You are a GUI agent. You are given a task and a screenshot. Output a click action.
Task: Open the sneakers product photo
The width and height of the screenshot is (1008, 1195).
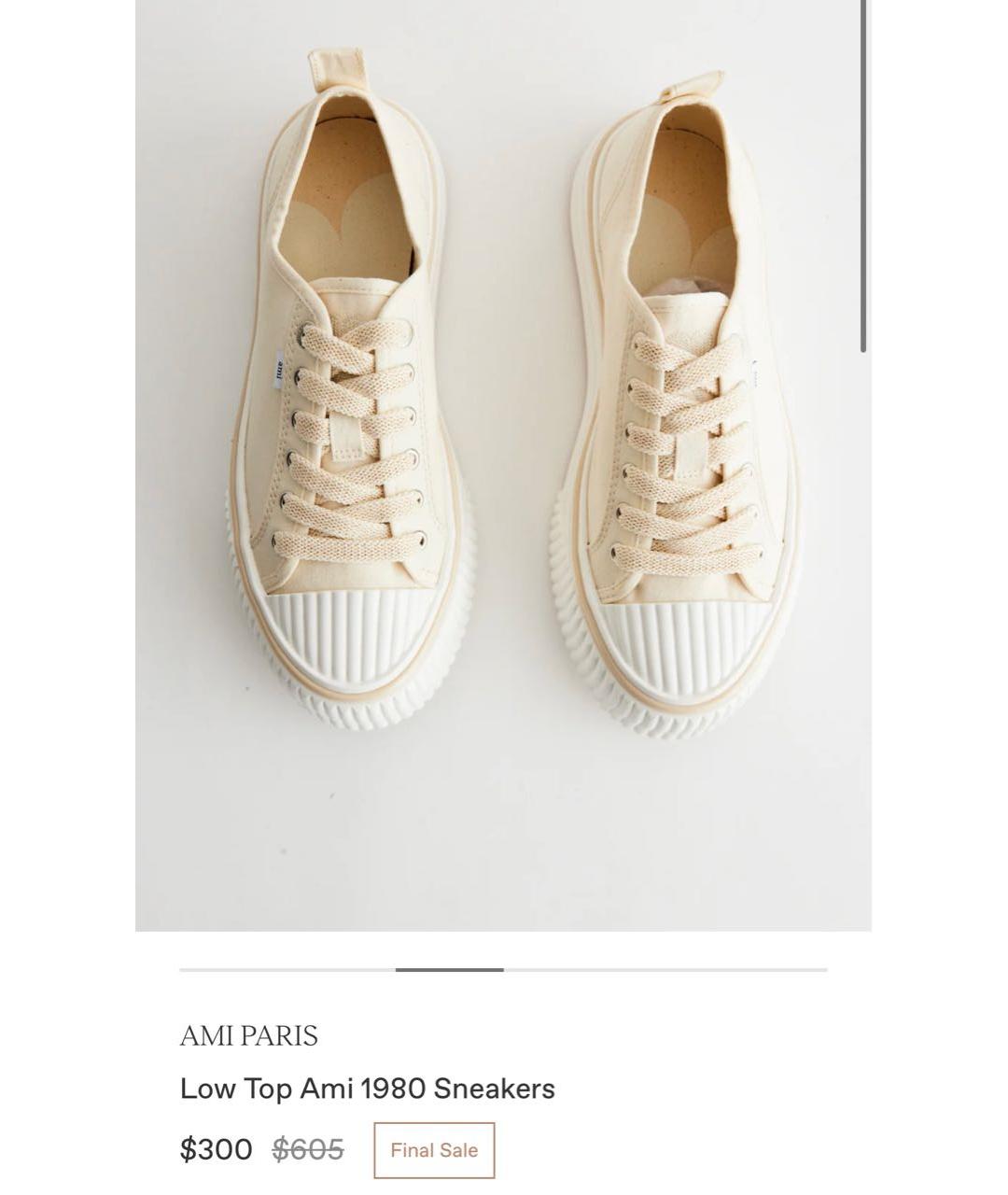click(x=503, y=467)
